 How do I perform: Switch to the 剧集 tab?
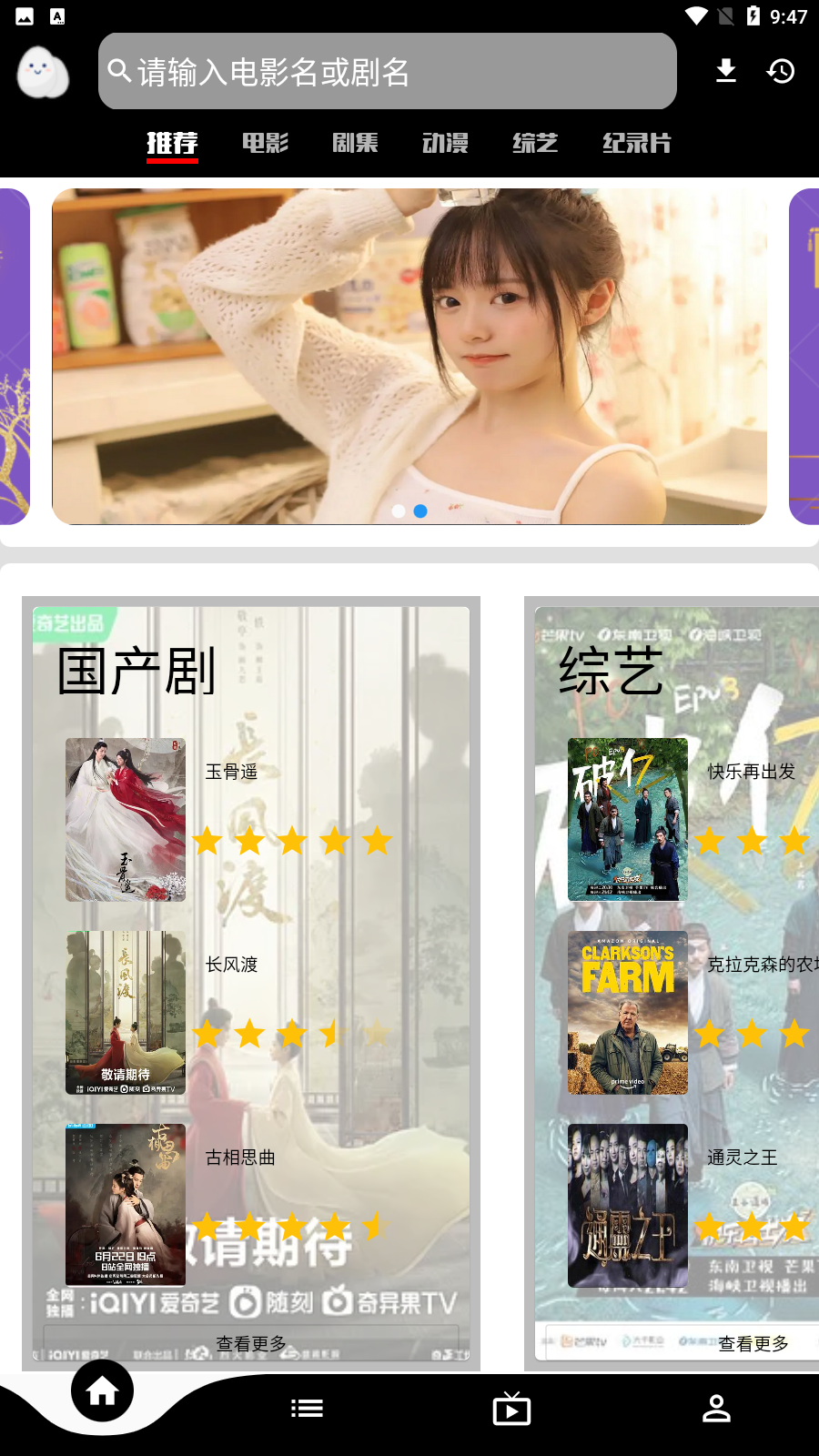(355, 143)
